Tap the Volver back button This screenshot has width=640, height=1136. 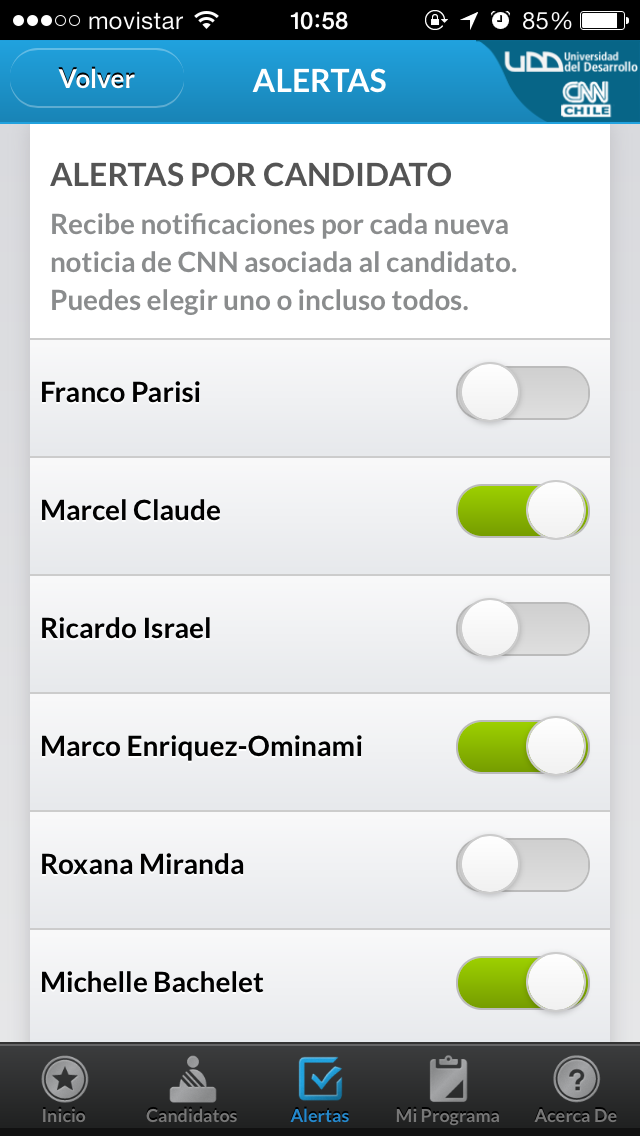tap(96, 79)
